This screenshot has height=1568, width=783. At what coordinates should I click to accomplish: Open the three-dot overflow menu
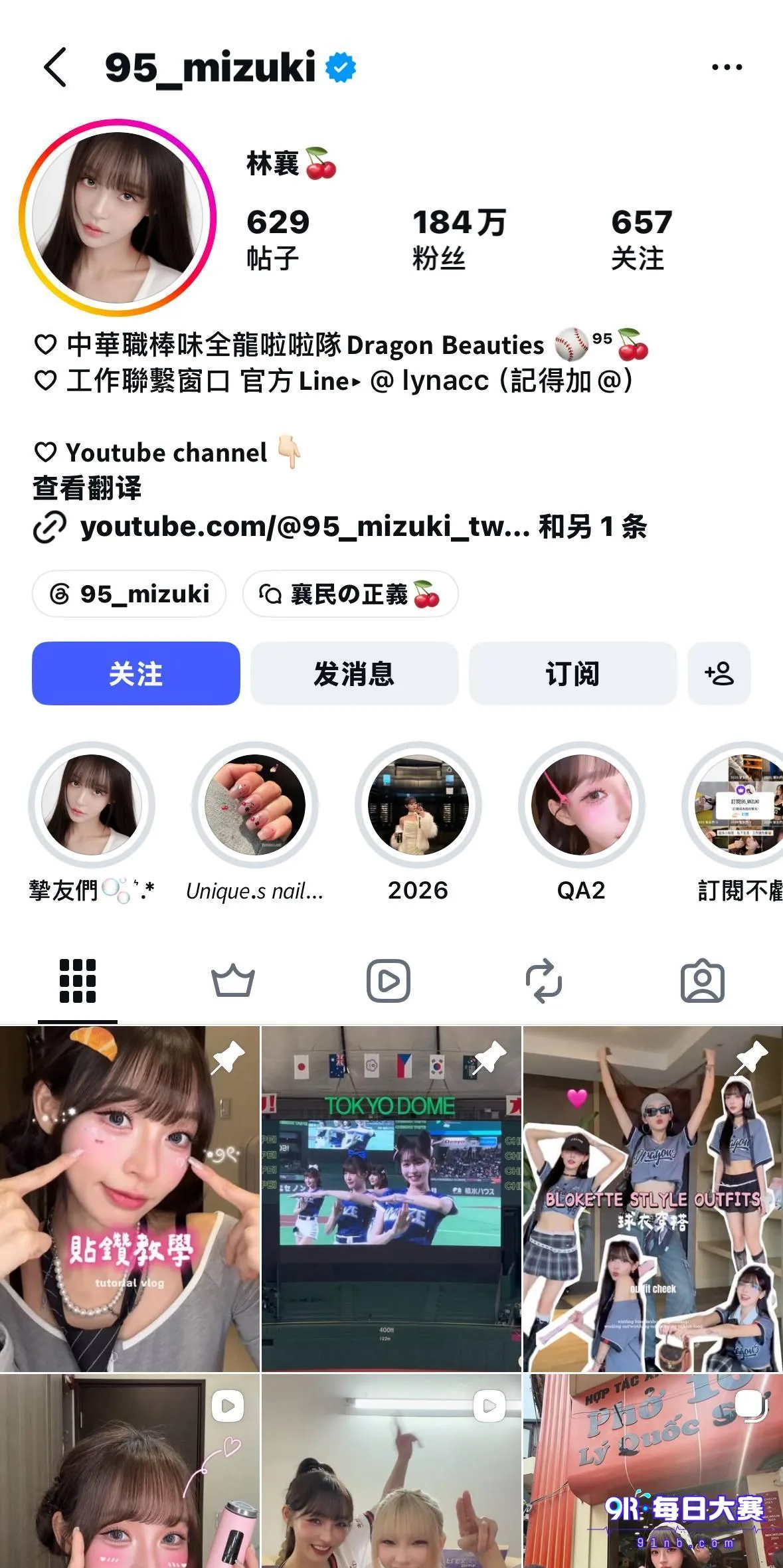point(727,67)
